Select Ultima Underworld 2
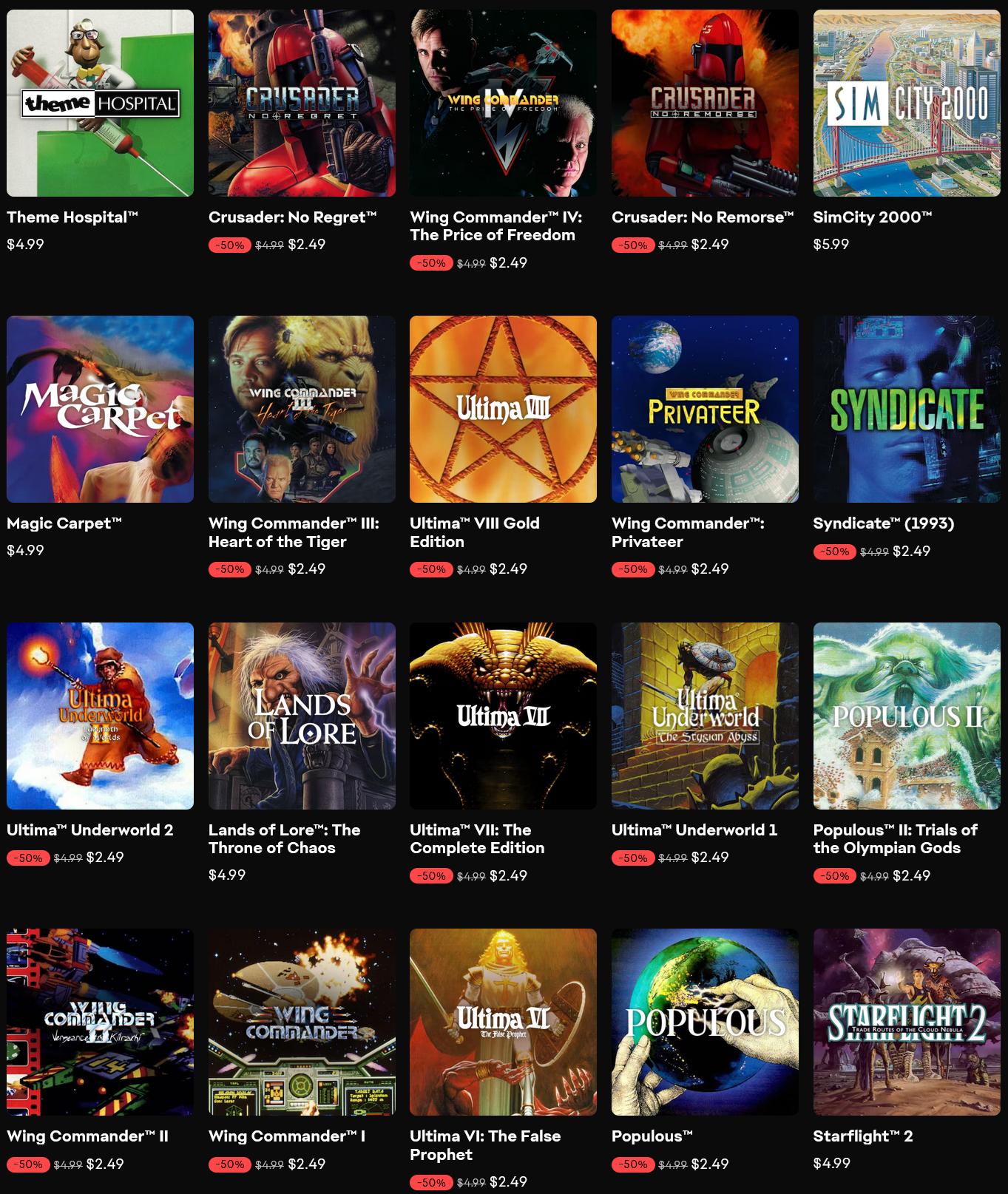The width and height of the screenshot is (1008, 1194). (x=100, y=716)
